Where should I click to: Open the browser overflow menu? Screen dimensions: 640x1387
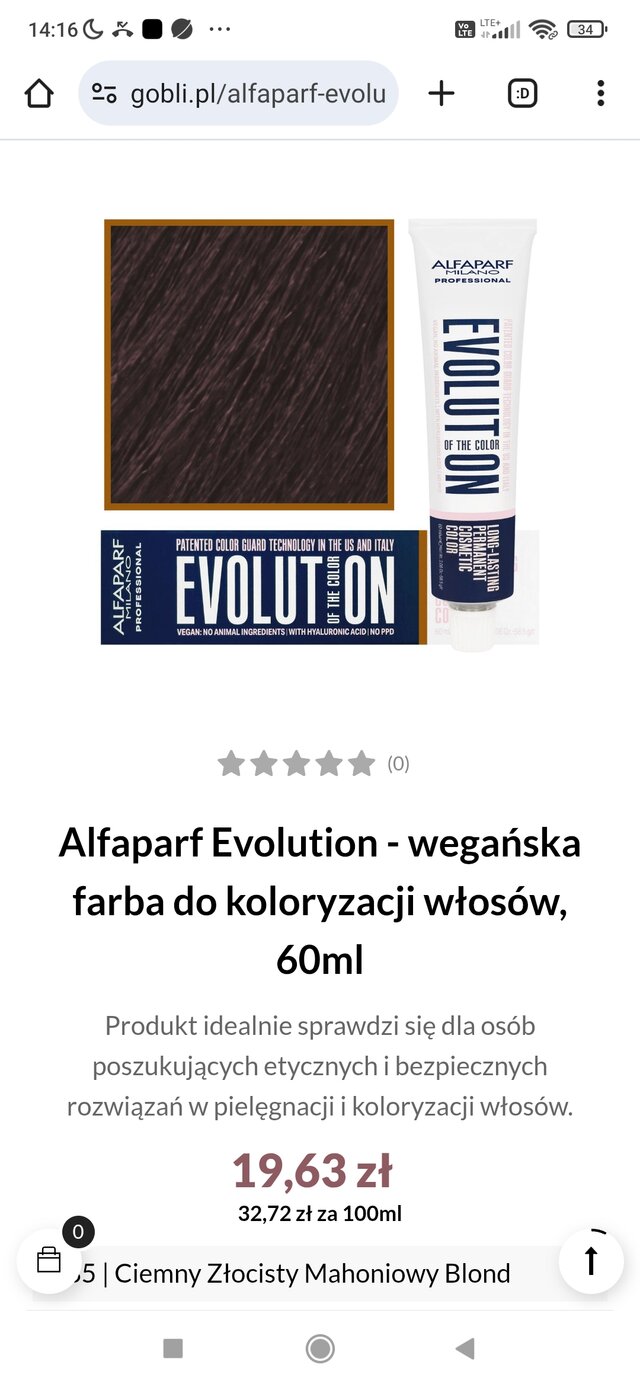600,94
